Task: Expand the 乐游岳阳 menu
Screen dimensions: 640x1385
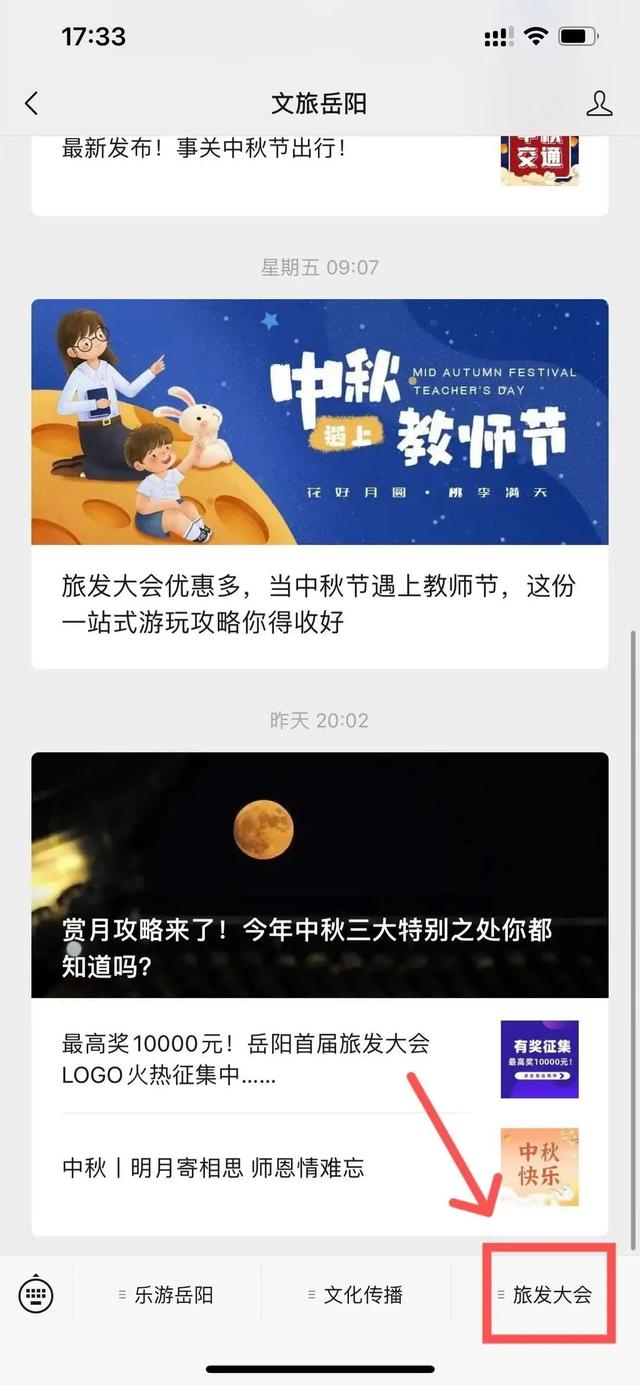Action: (x=166, y=1295)
